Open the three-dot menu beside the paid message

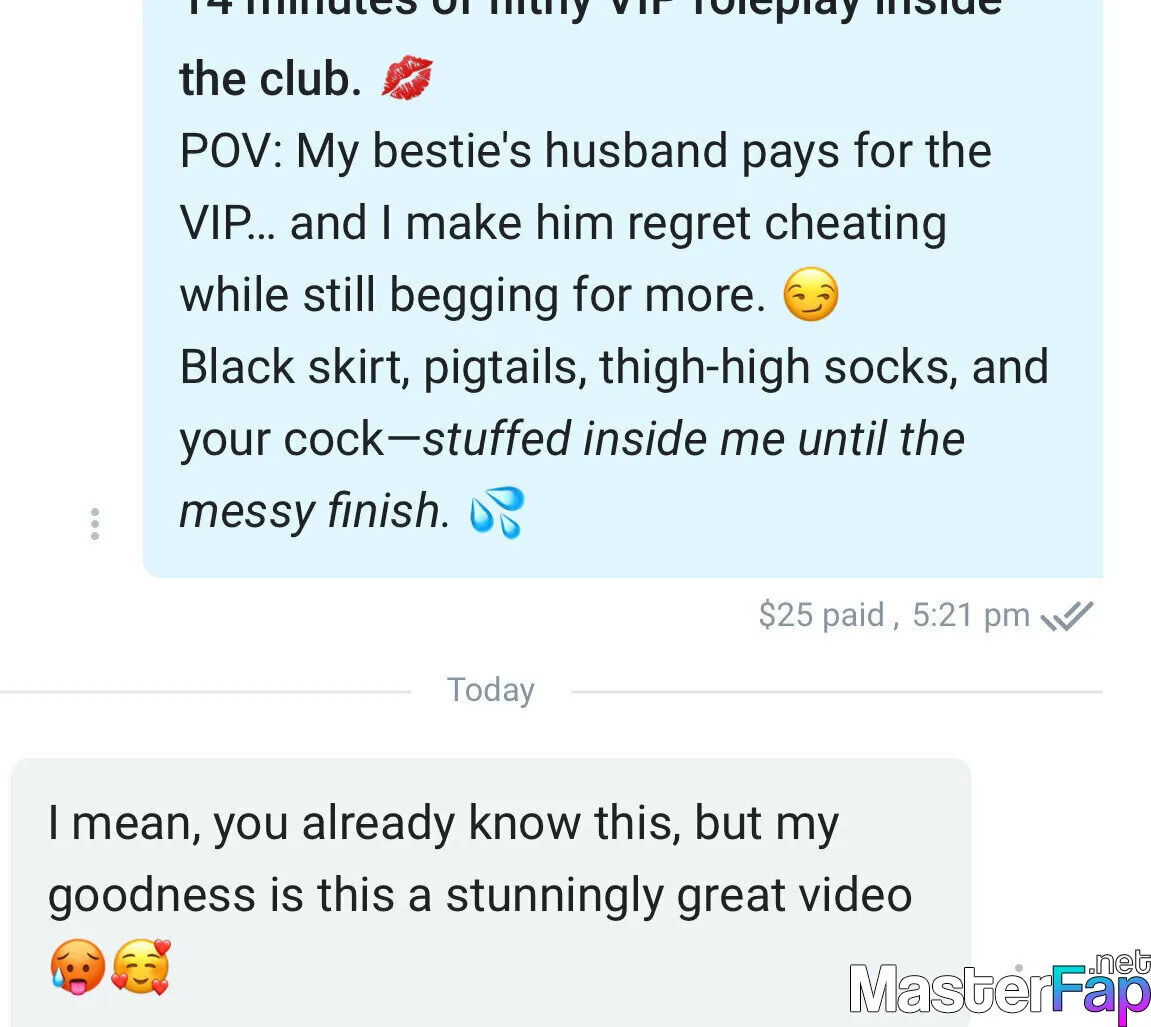94,524
